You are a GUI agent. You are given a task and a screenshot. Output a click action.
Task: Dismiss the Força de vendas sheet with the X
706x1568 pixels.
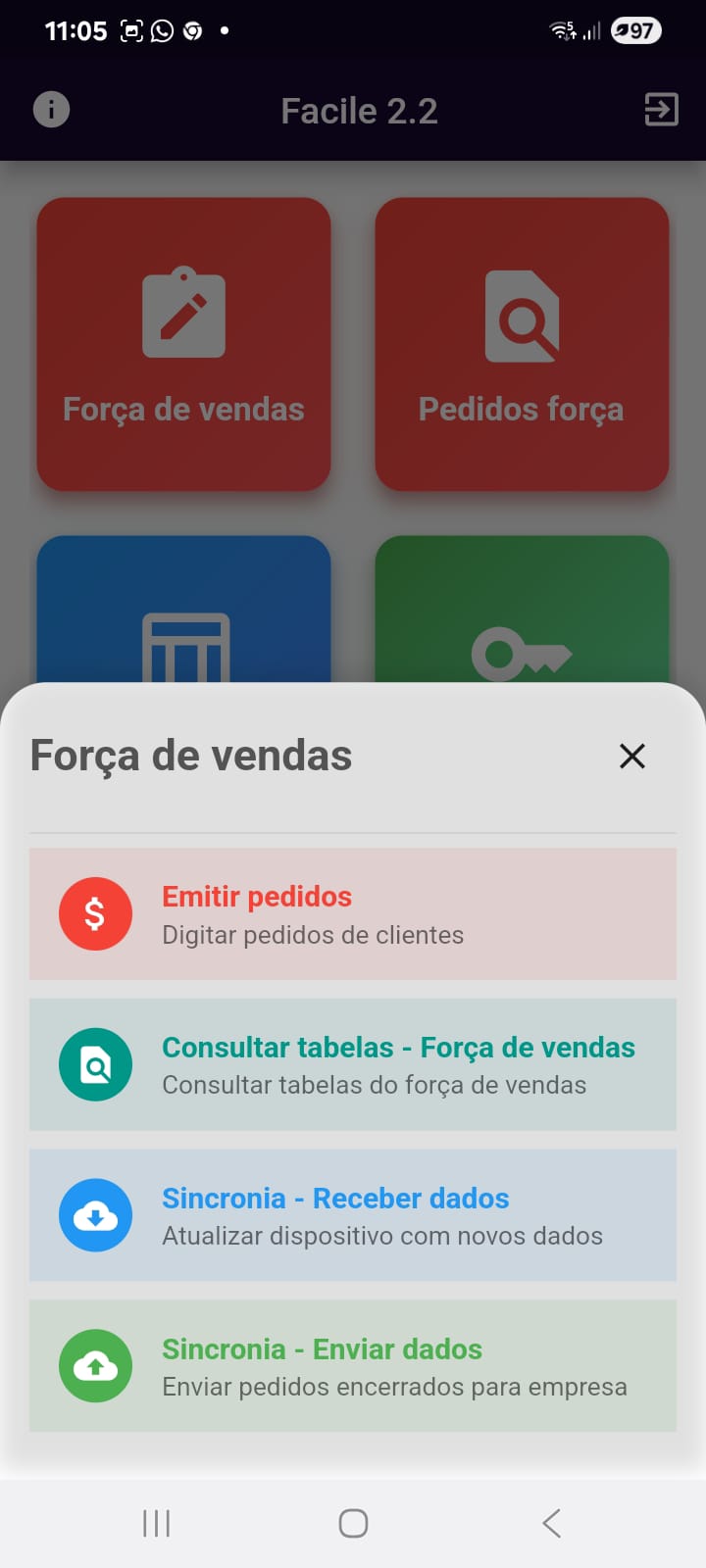[631, 756]
